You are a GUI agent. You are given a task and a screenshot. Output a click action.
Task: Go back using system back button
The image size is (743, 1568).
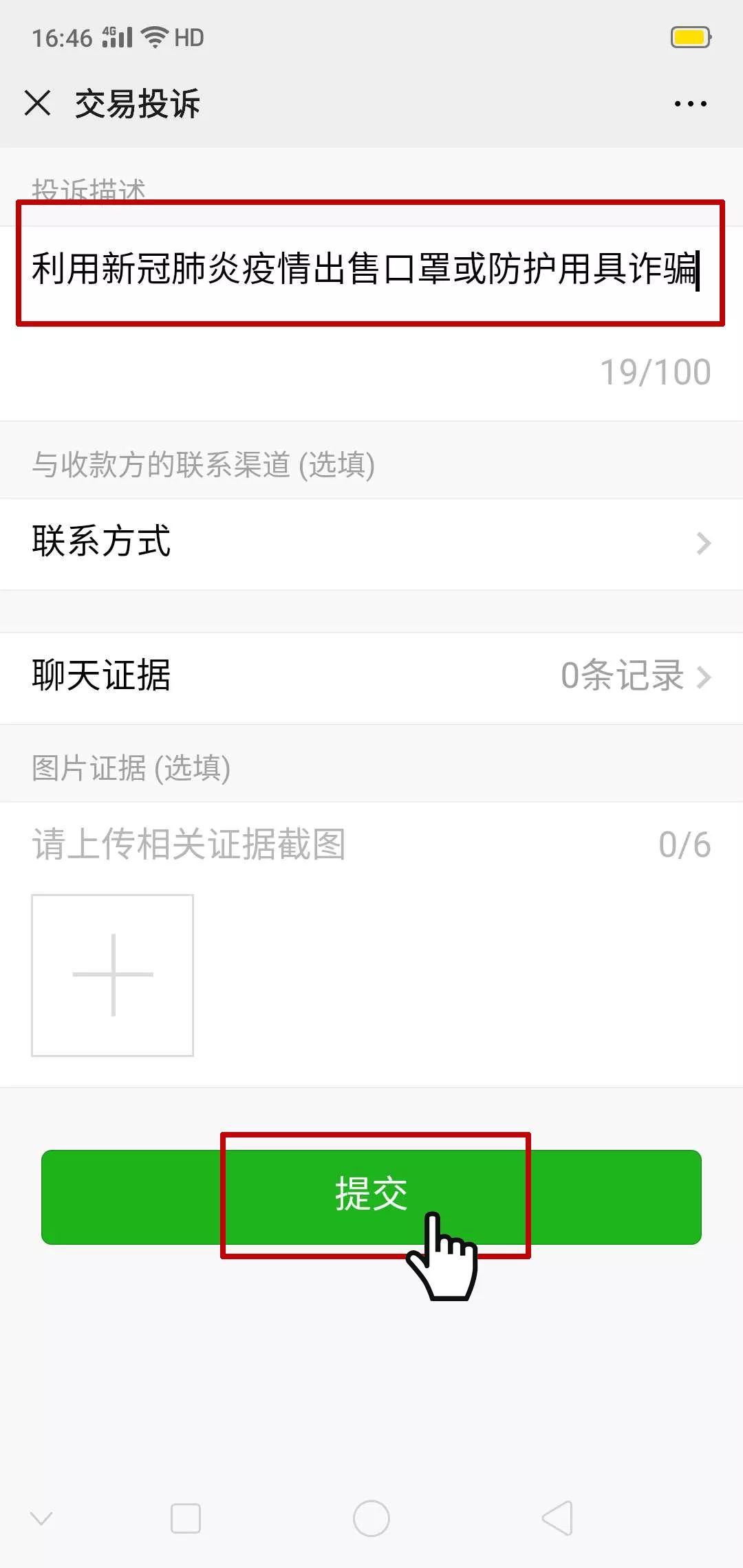(557, 1518)
